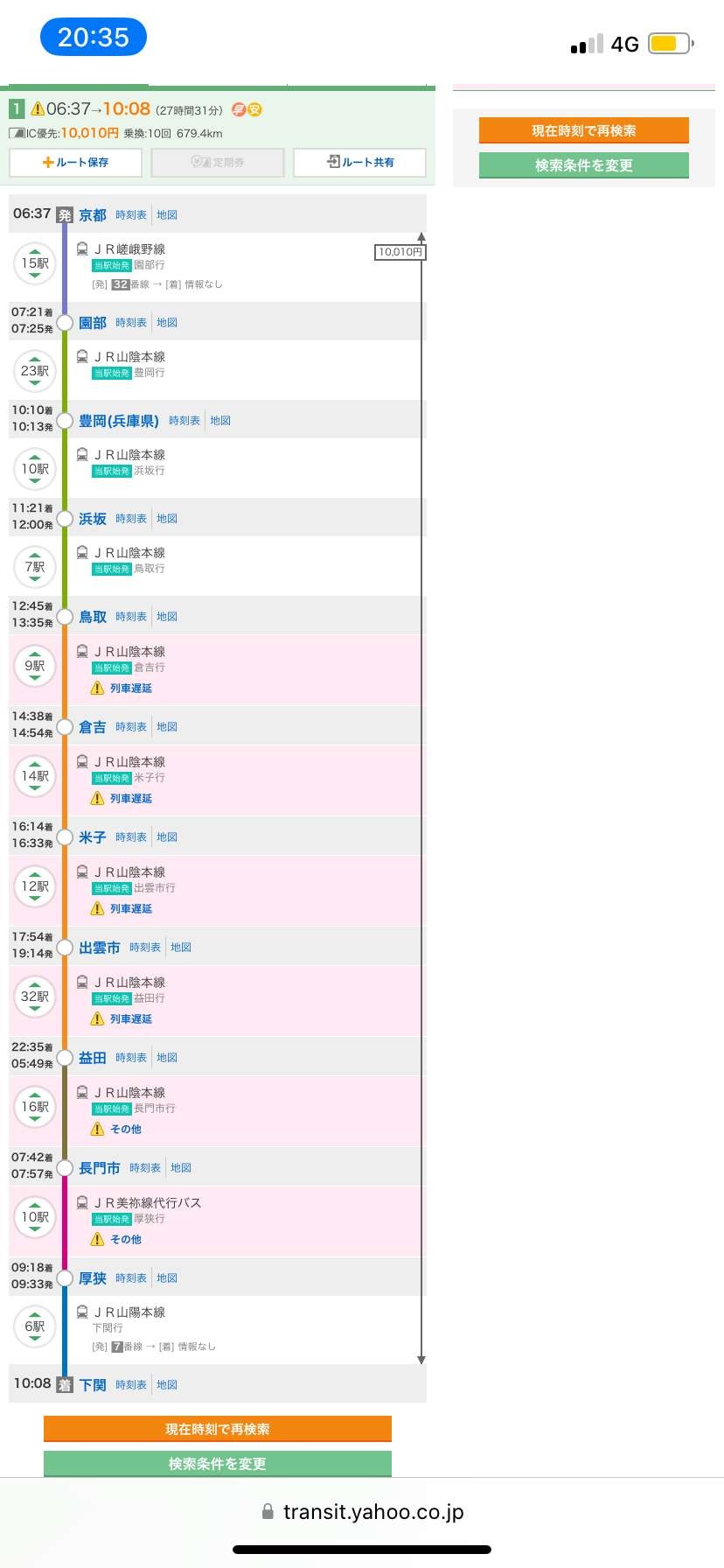Open the 京都 station link

click(x=93, y=215)
